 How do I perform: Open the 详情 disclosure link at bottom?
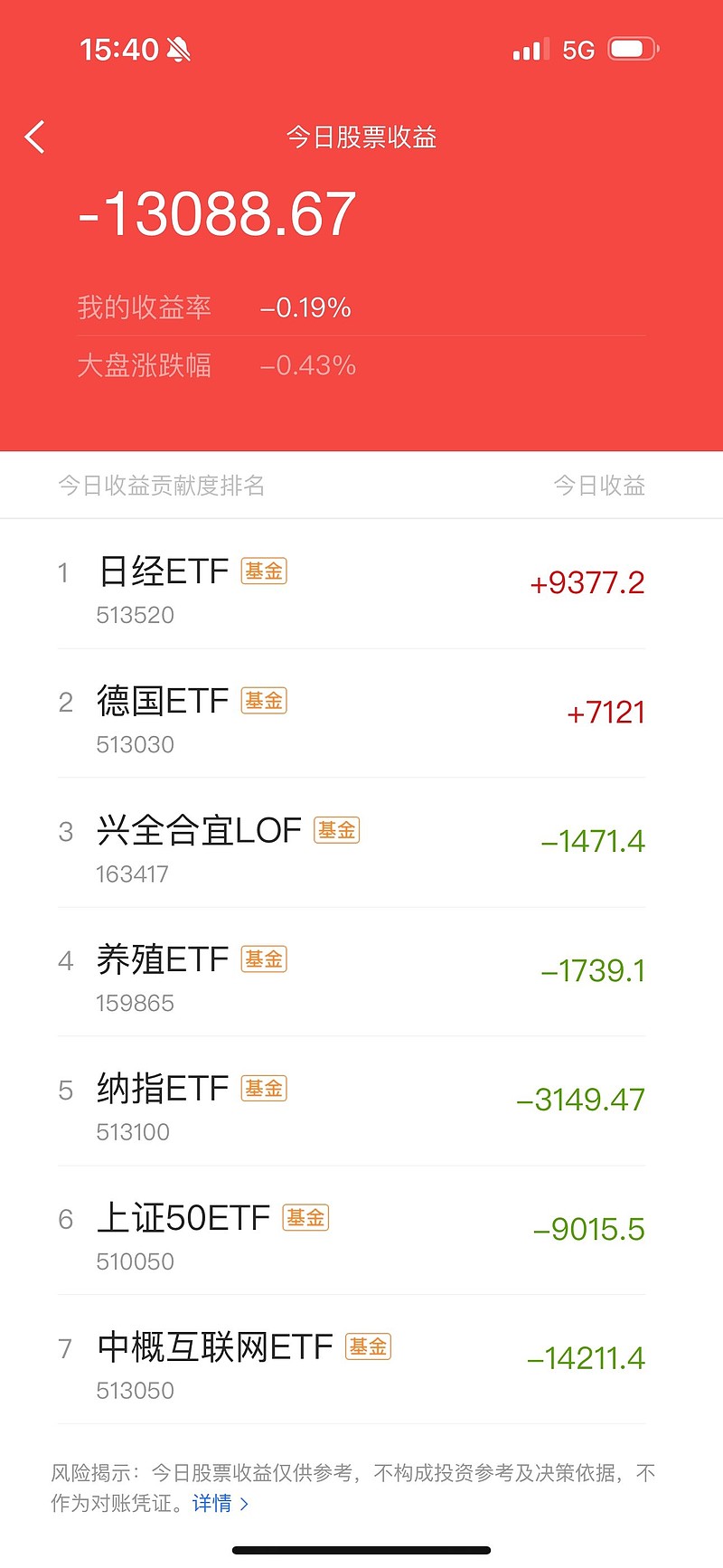click(211, 1503)
